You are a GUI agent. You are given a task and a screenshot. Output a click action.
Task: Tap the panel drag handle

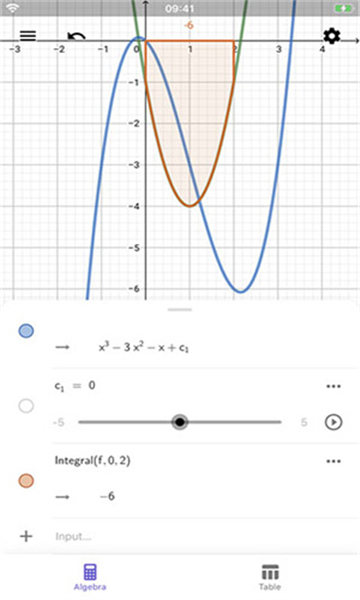click(180, 309)
